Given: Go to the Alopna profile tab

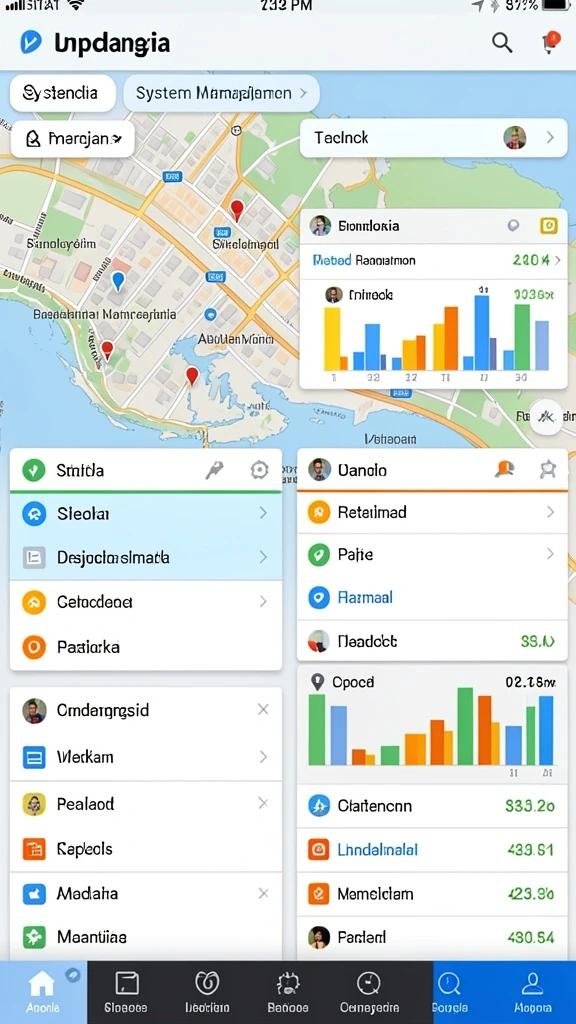Looking at the screenshot, I should tap(533, 992).
